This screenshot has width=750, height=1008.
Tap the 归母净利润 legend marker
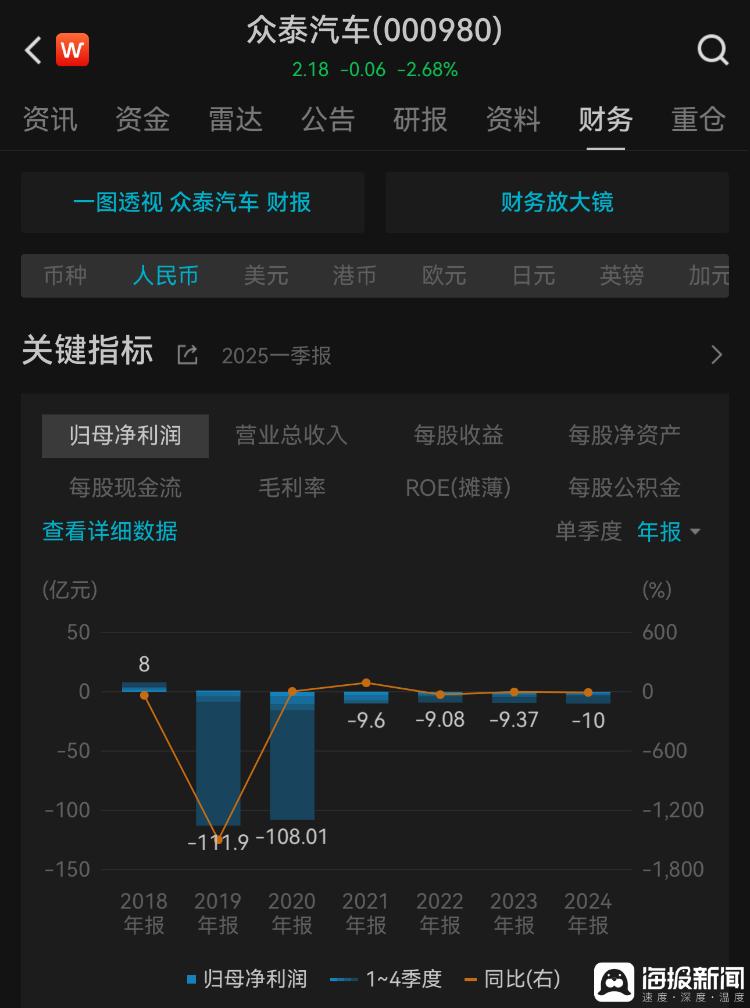coord(190,979)
